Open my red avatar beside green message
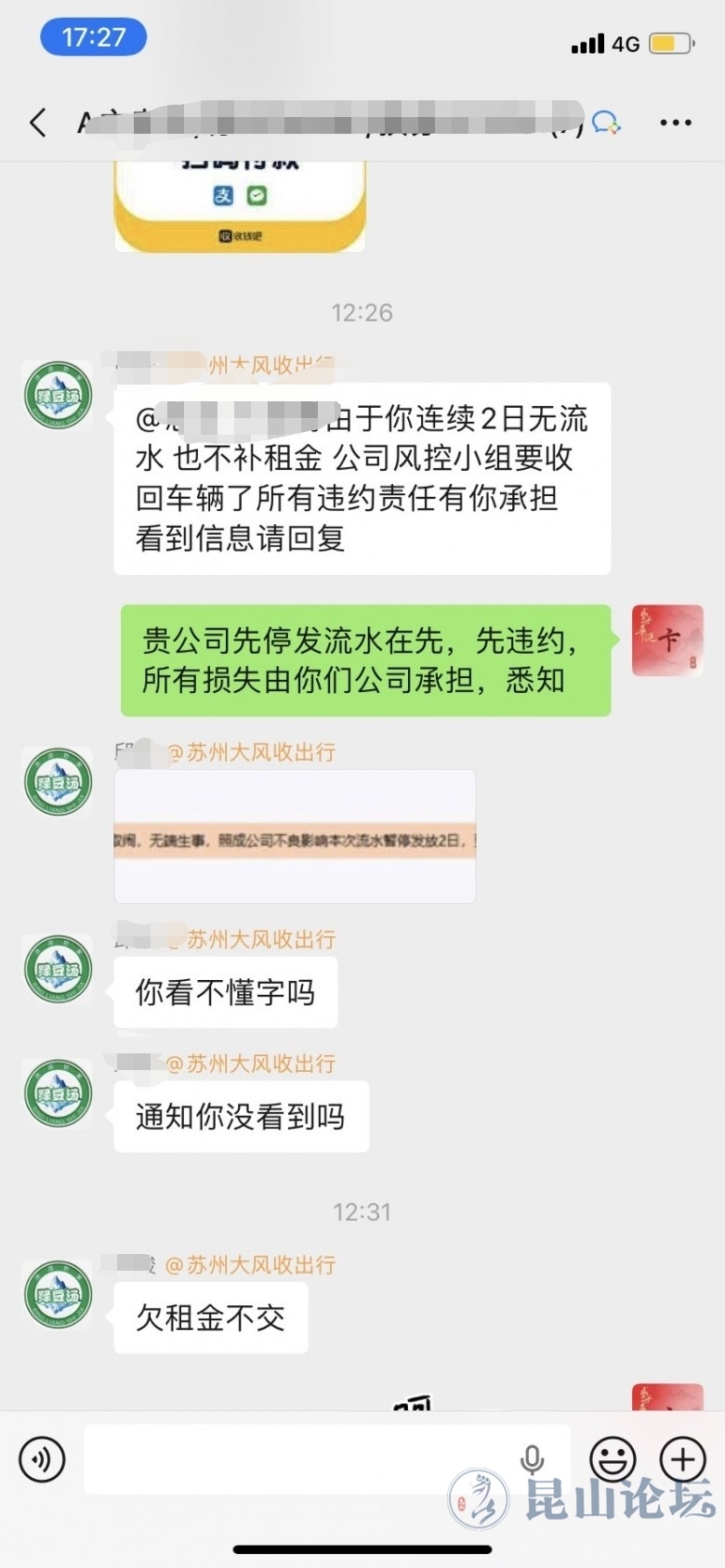Viewport: 725px width, 1568px height. 667,640
